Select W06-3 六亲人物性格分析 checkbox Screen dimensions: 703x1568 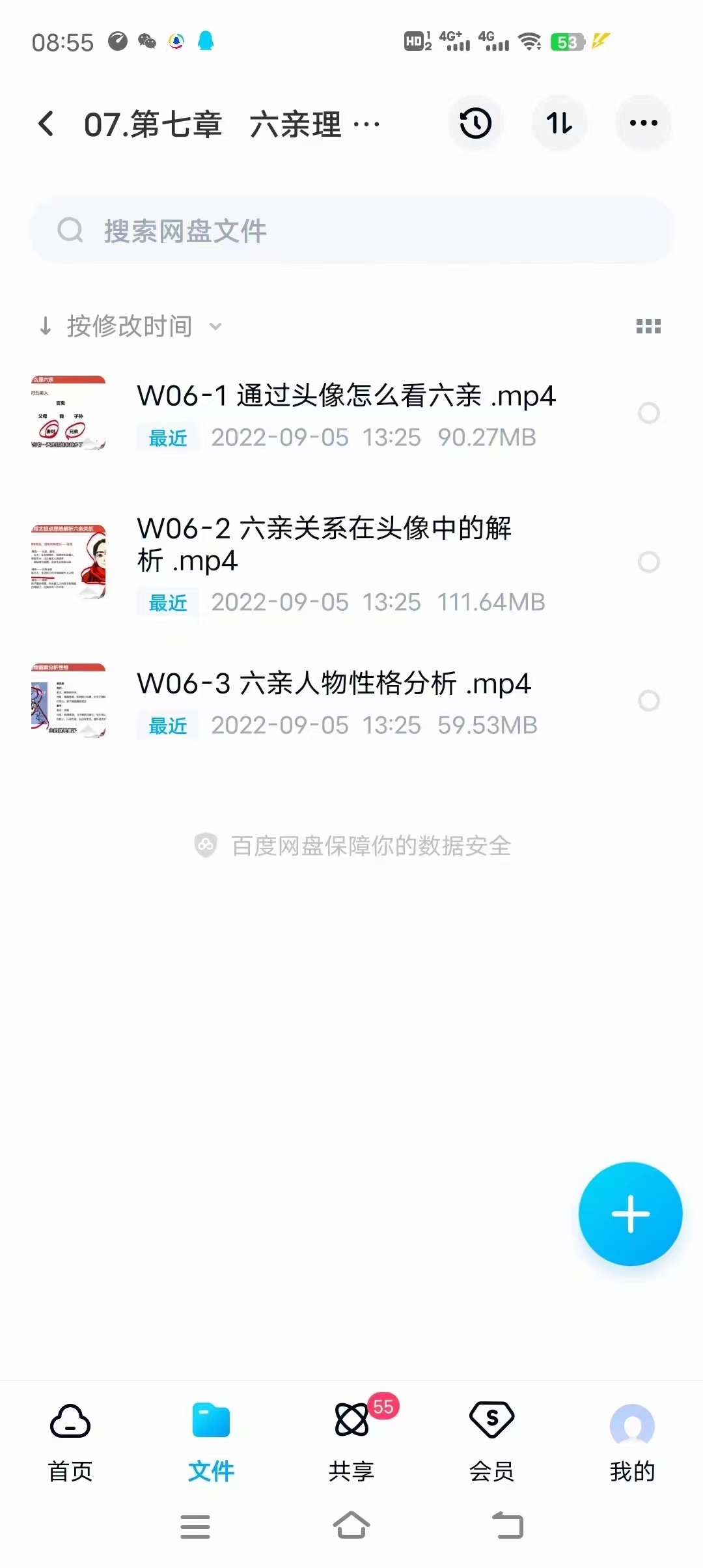(x=649, y=701)
